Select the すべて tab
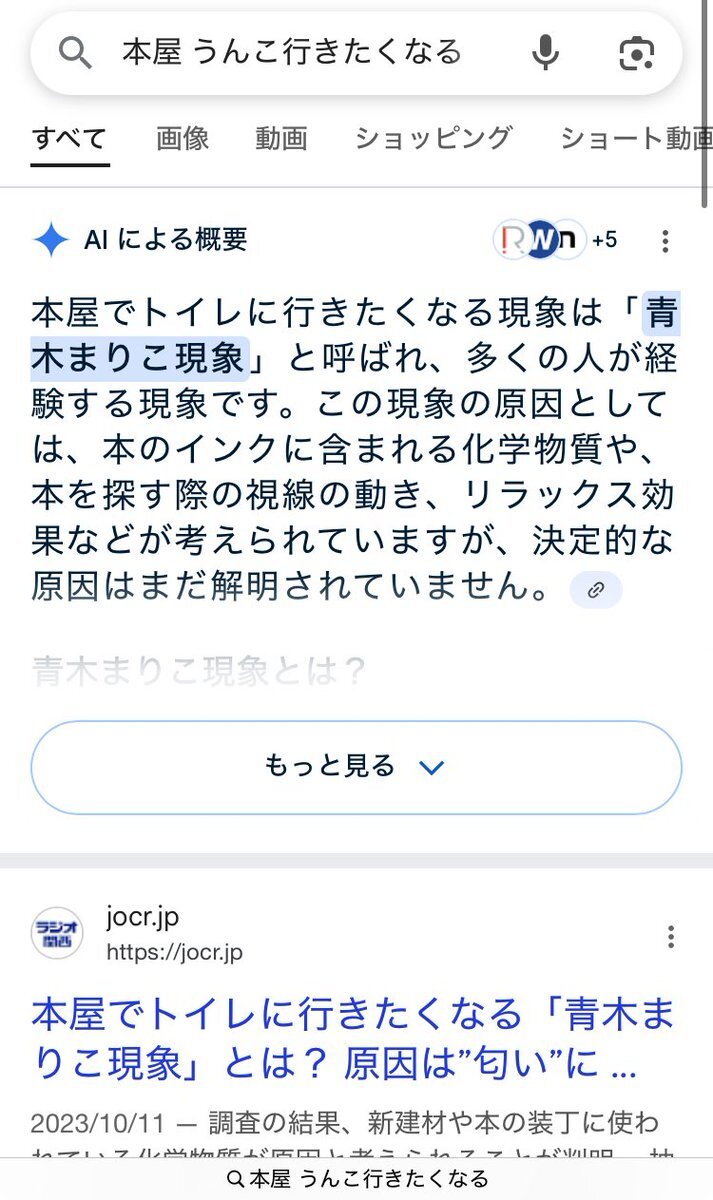The height and width of the screenshot is (1200, 713). (x=69, y=138)
